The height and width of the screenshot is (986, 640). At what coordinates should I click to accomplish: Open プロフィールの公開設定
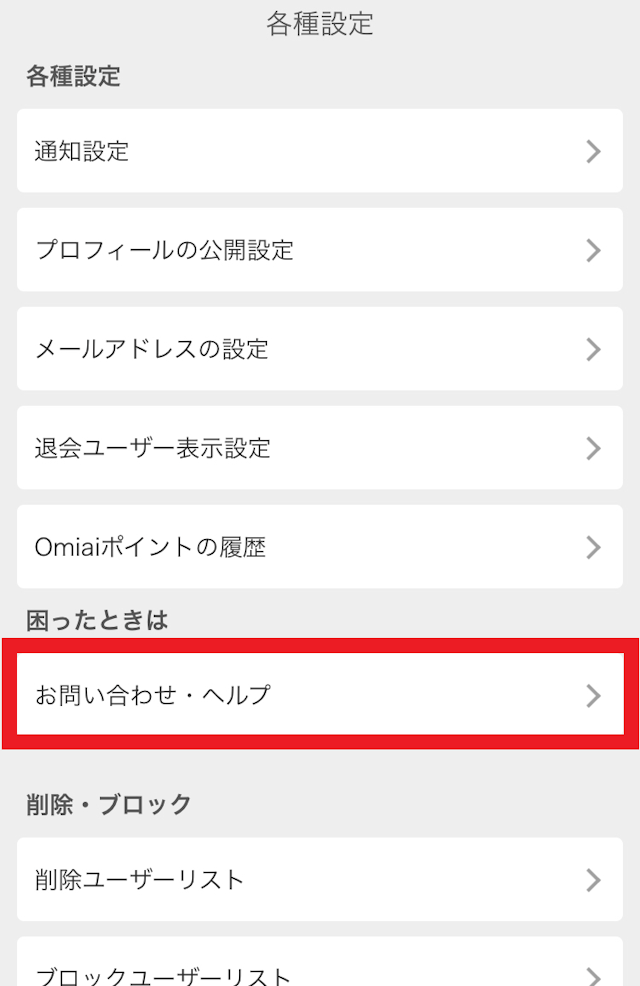click(x=320, y=250)
